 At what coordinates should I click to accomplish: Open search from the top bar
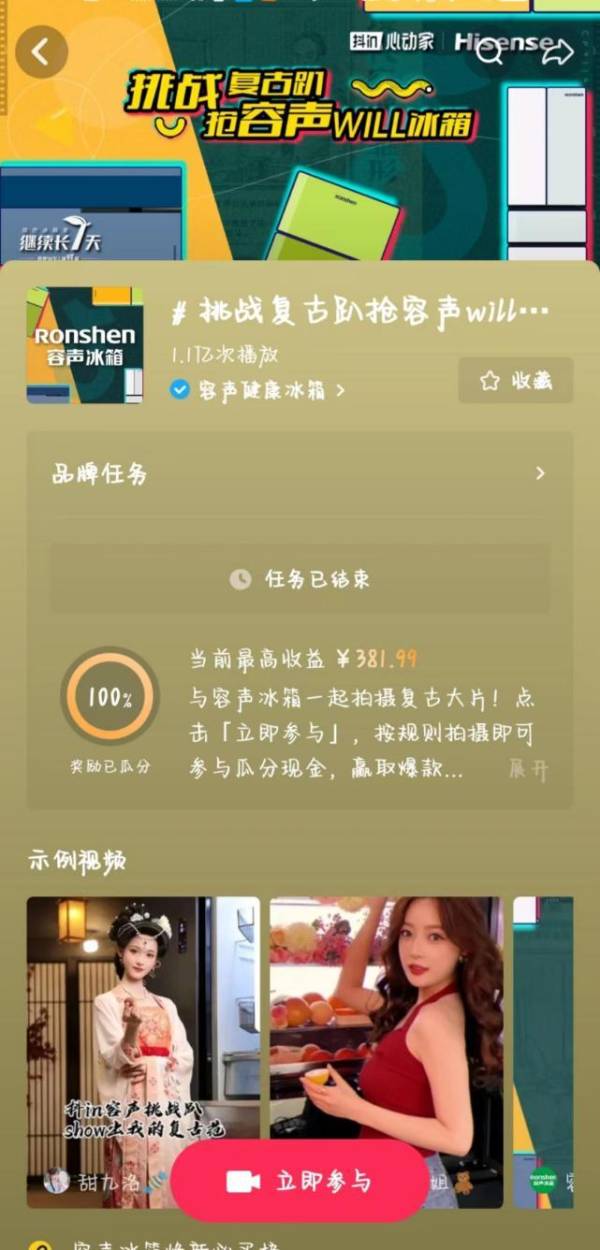488,52
